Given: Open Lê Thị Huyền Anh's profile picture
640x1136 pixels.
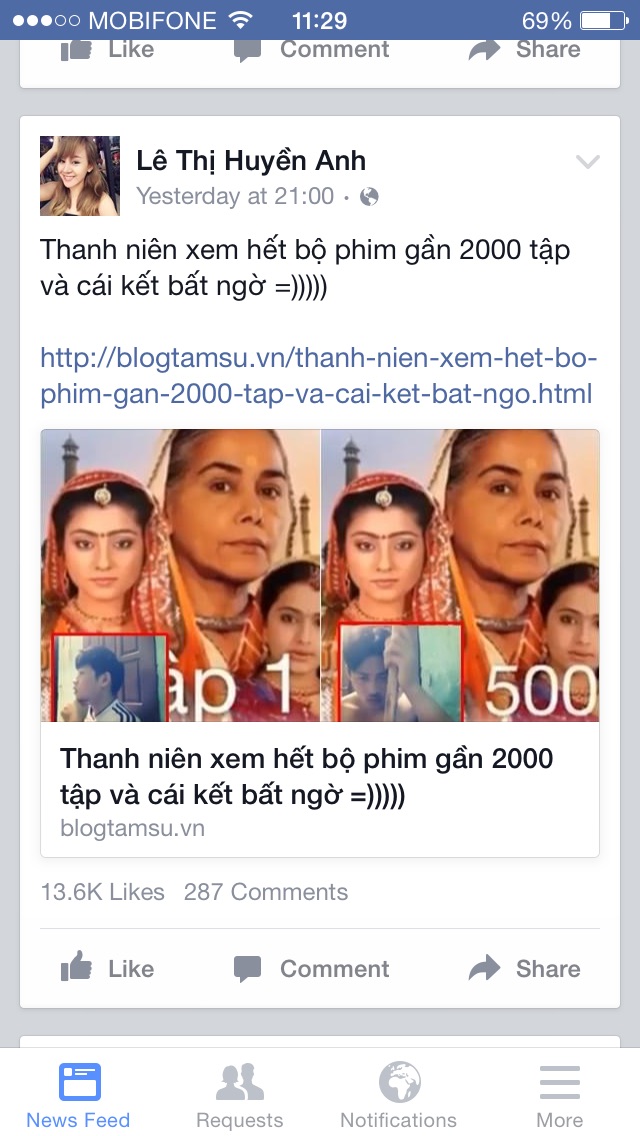Looking at the screenshot, I should 80,176.
